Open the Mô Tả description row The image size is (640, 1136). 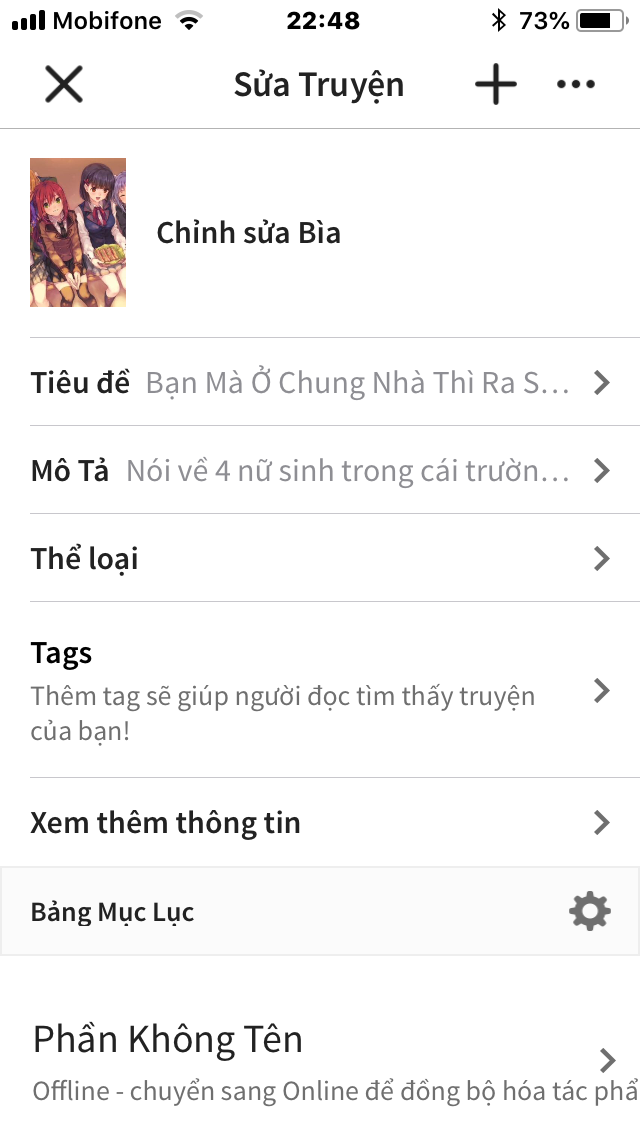(x=320, y=470)
